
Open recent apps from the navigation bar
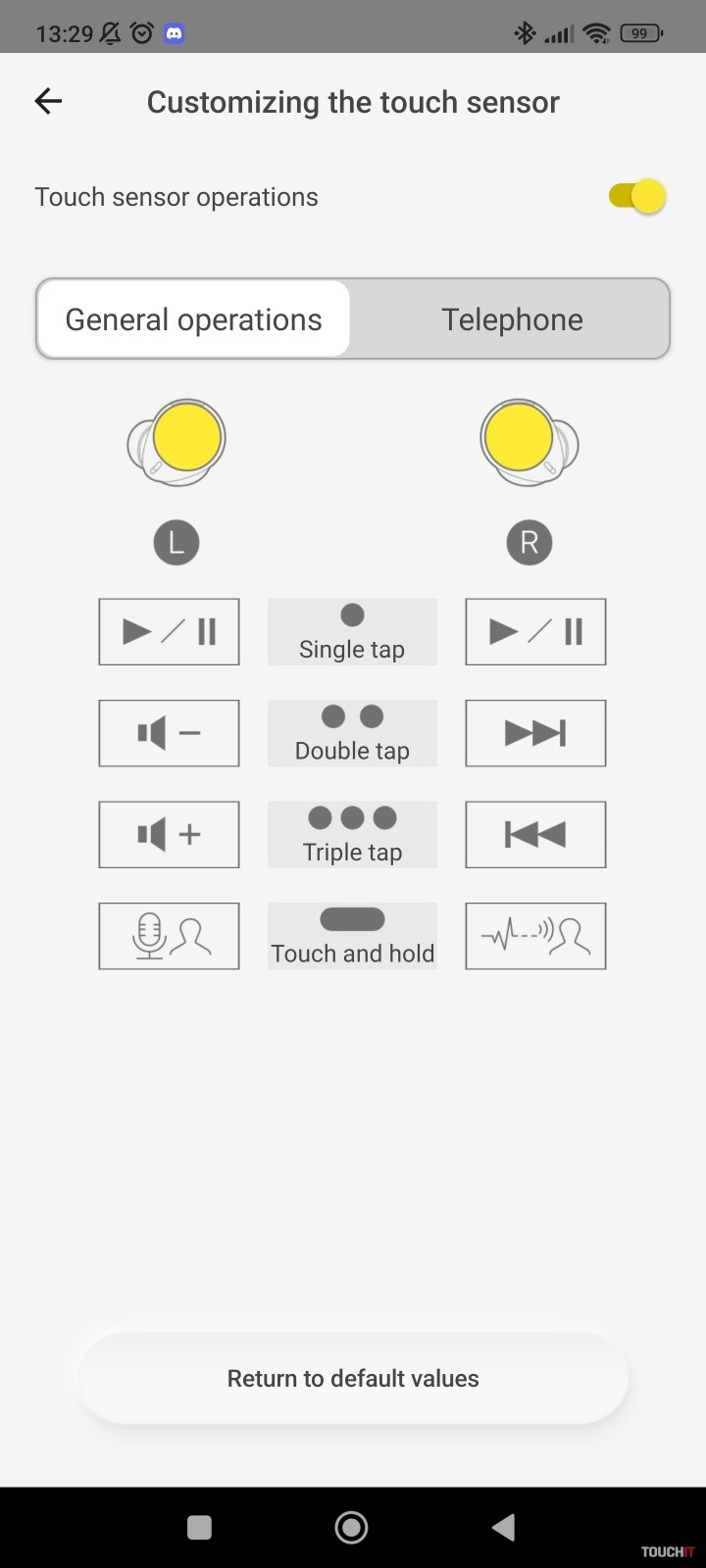199,1527
